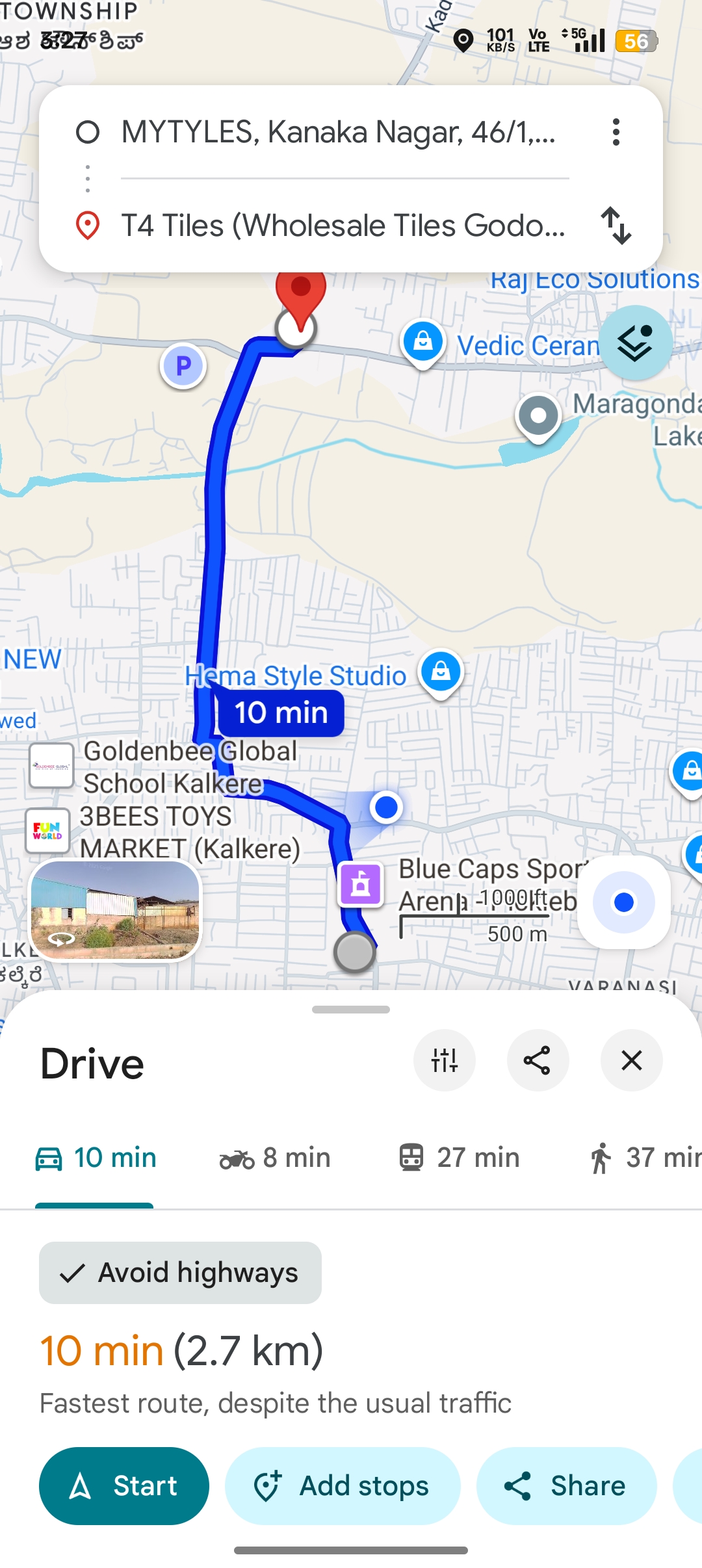702x1568 pixels.
Task: Select the car 10 min tab
Action: [x=96, y=1158]
